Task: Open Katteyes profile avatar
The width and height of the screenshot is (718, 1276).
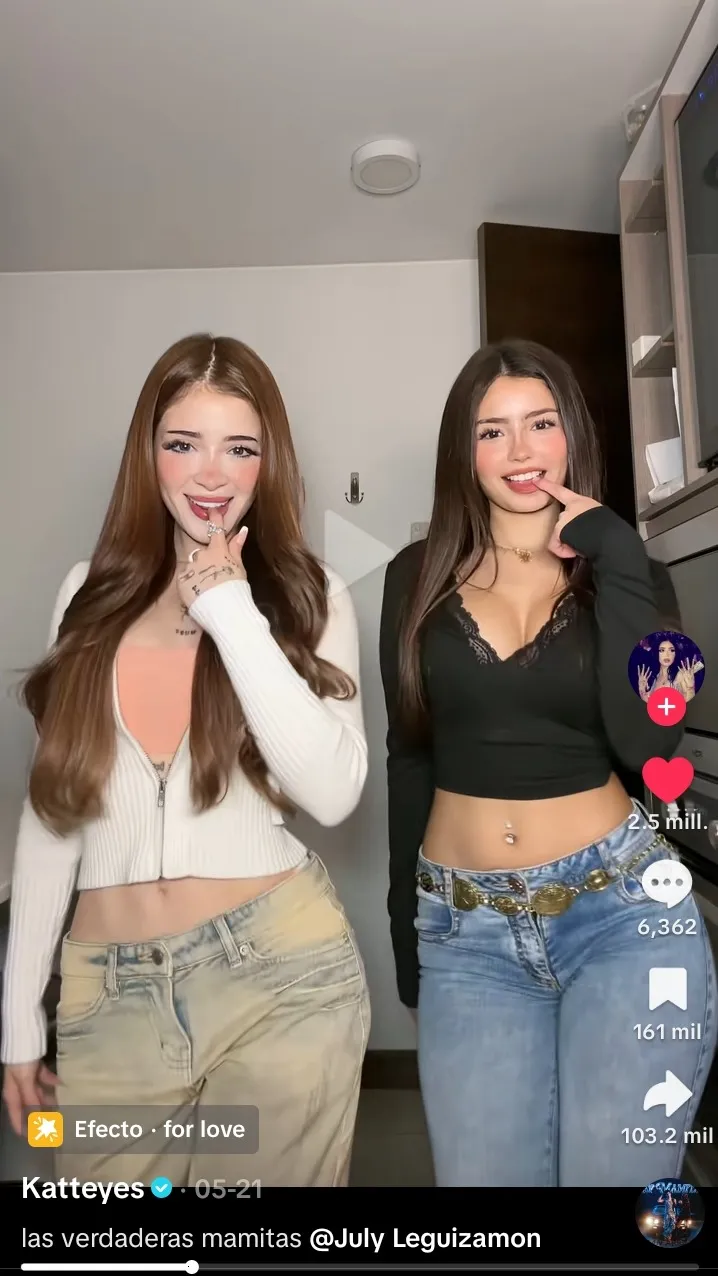Action: click(x=665, y=665)
